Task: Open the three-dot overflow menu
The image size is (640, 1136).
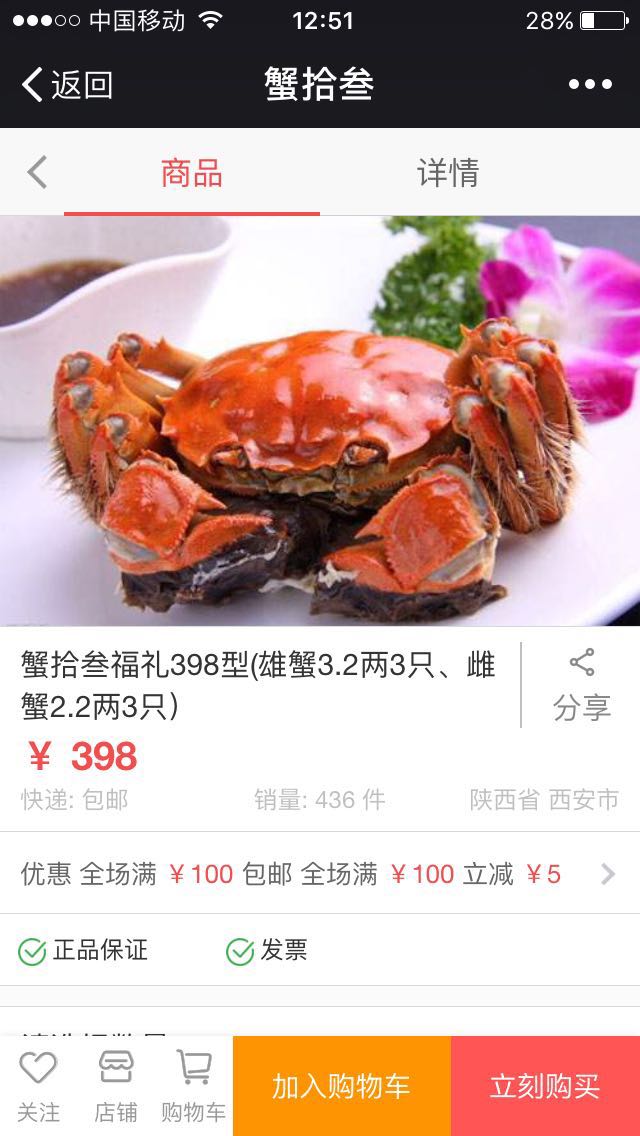Action: [x=590, y=85]
